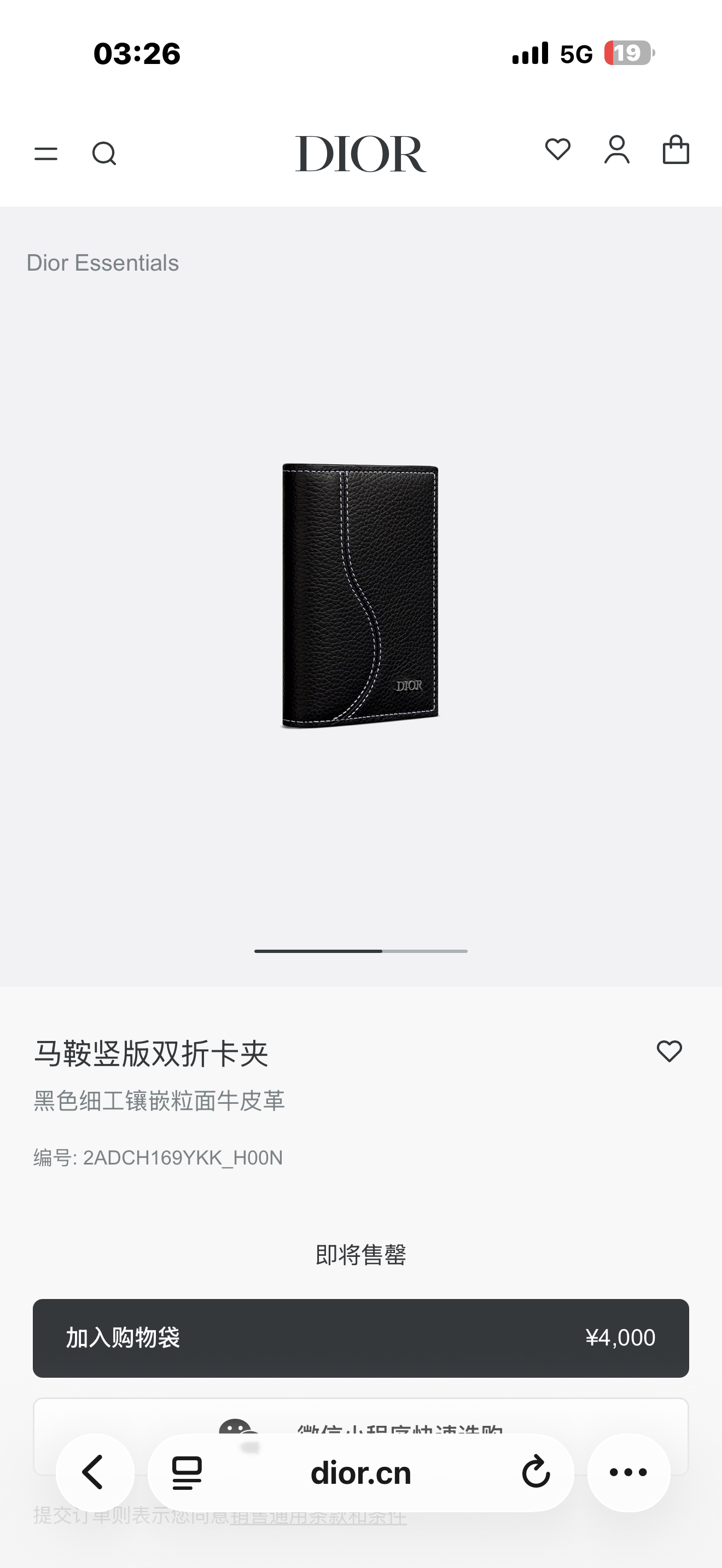Tap the dior.cn address bar

point(360,1473)
